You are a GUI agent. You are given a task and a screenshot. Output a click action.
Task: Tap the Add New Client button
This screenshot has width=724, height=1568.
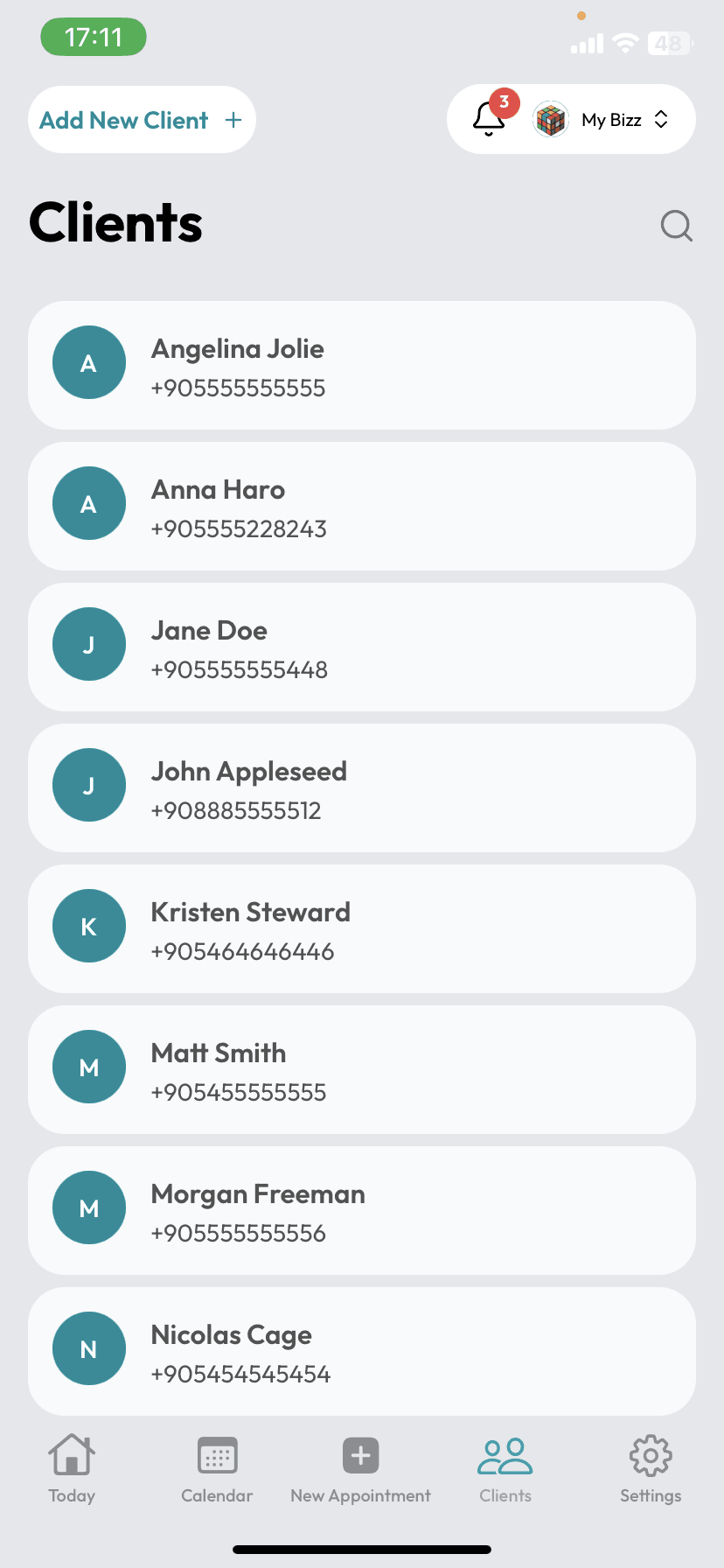[141, 119]
